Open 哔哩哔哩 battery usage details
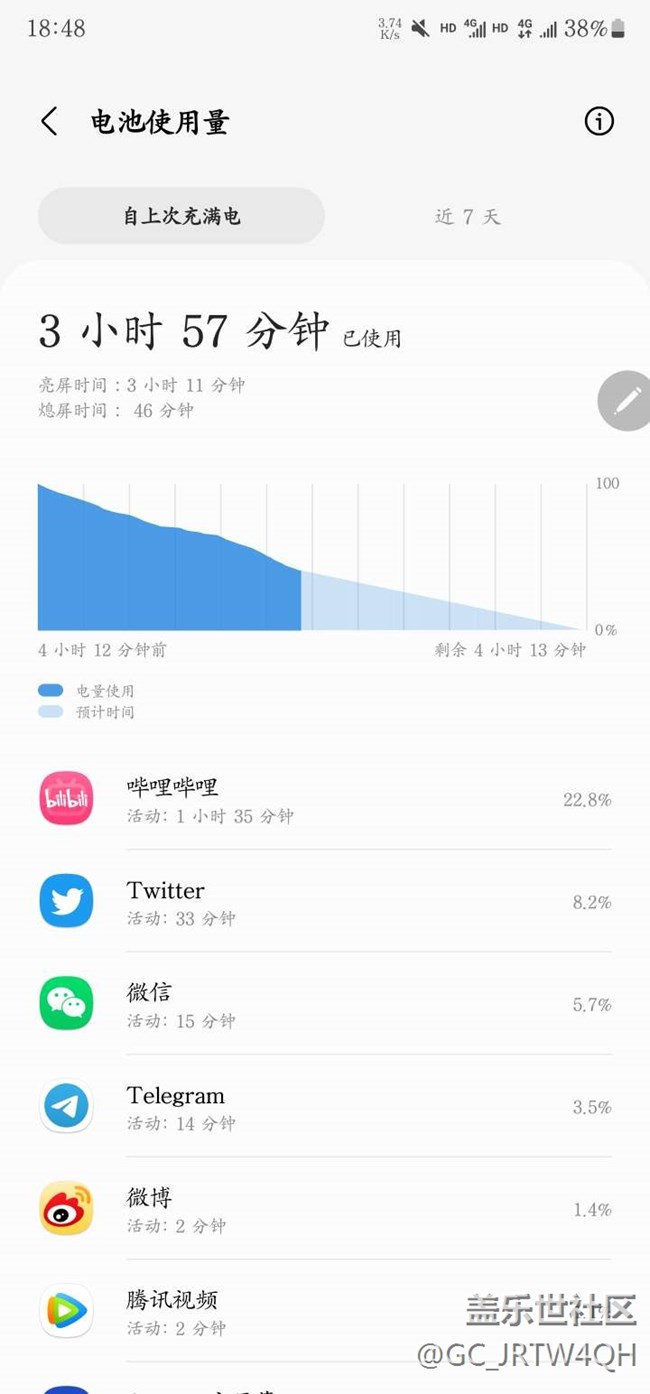 click(x=325, y=799)
